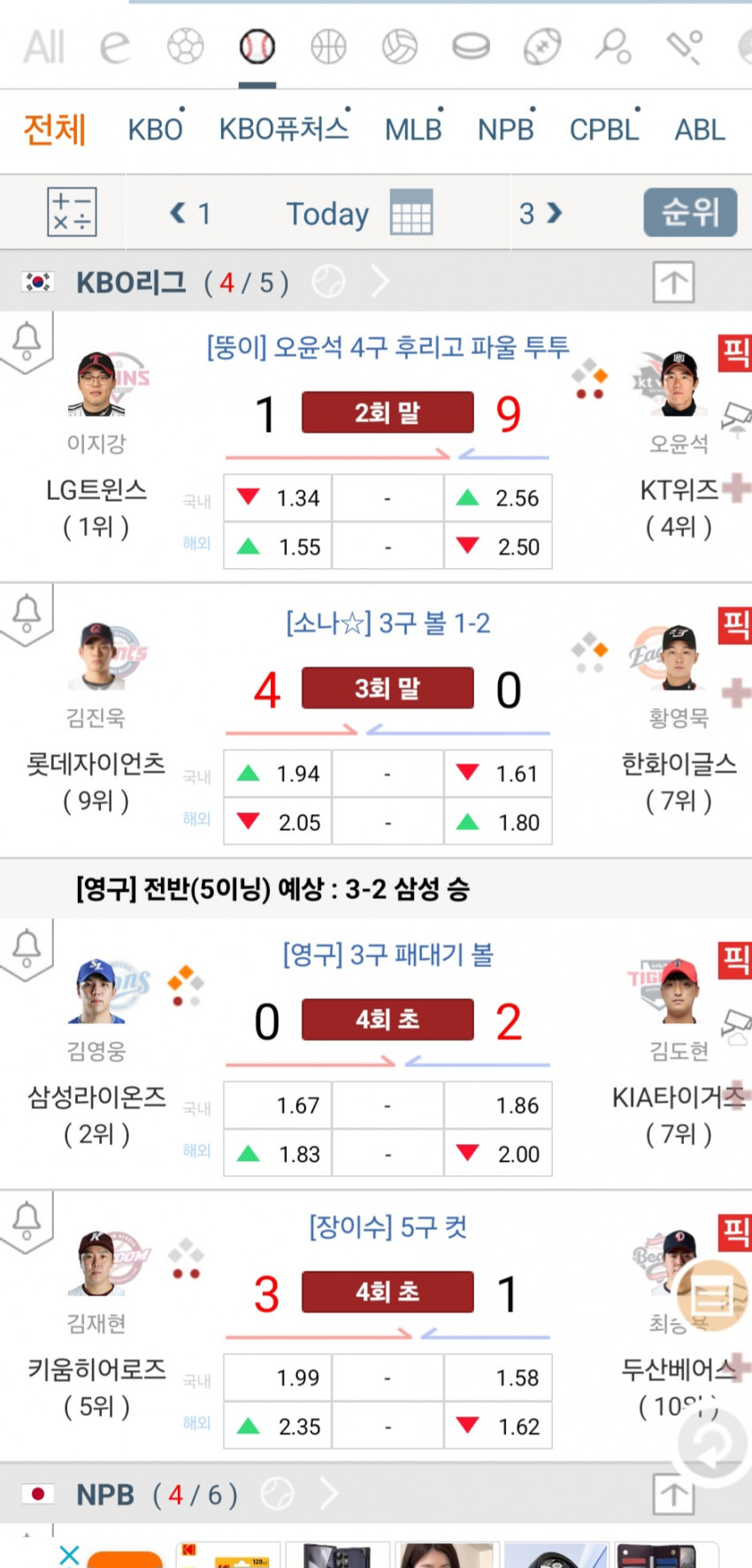
Task: Select the CPBL league tab
Action: [x=603, y=129]
